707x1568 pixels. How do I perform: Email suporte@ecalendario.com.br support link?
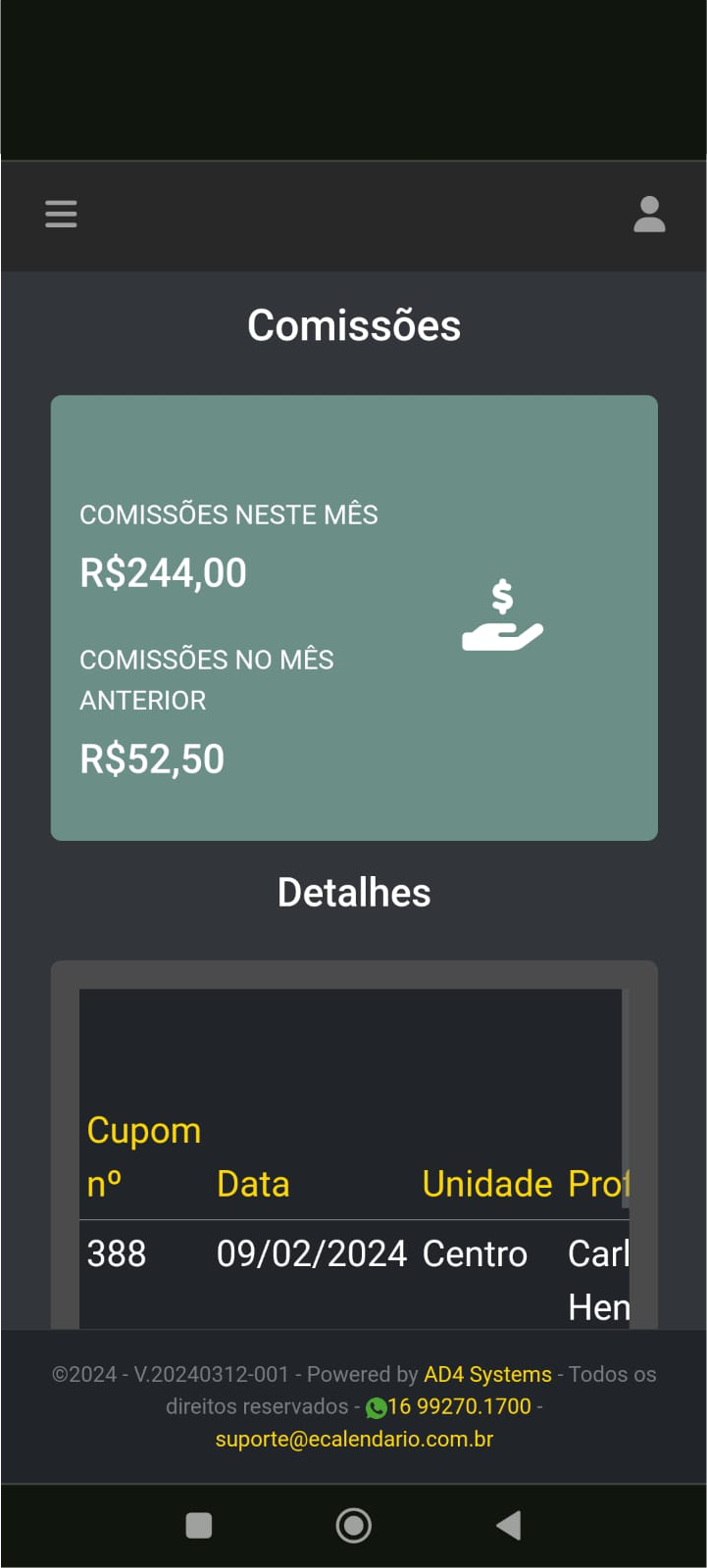[x=354, y=1440]
